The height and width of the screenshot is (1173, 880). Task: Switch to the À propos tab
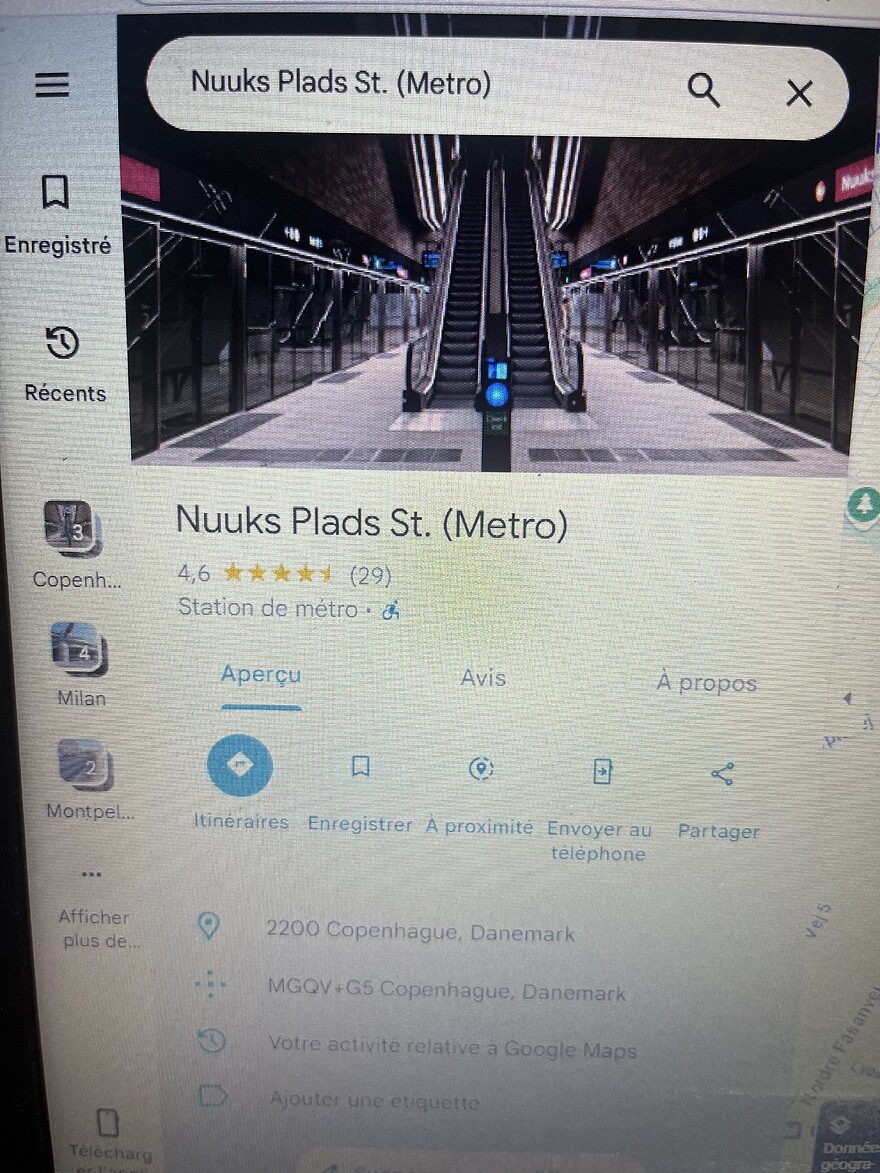click(x=706, y=683)
